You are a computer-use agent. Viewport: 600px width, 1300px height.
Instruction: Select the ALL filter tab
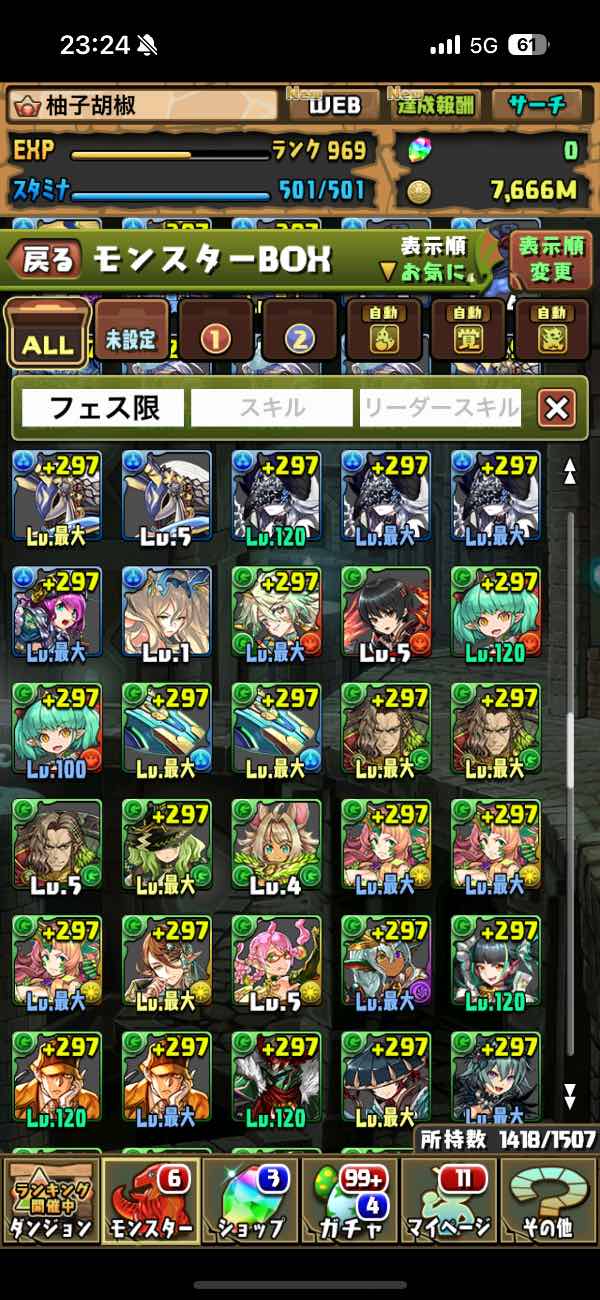[x=47, y=337]
